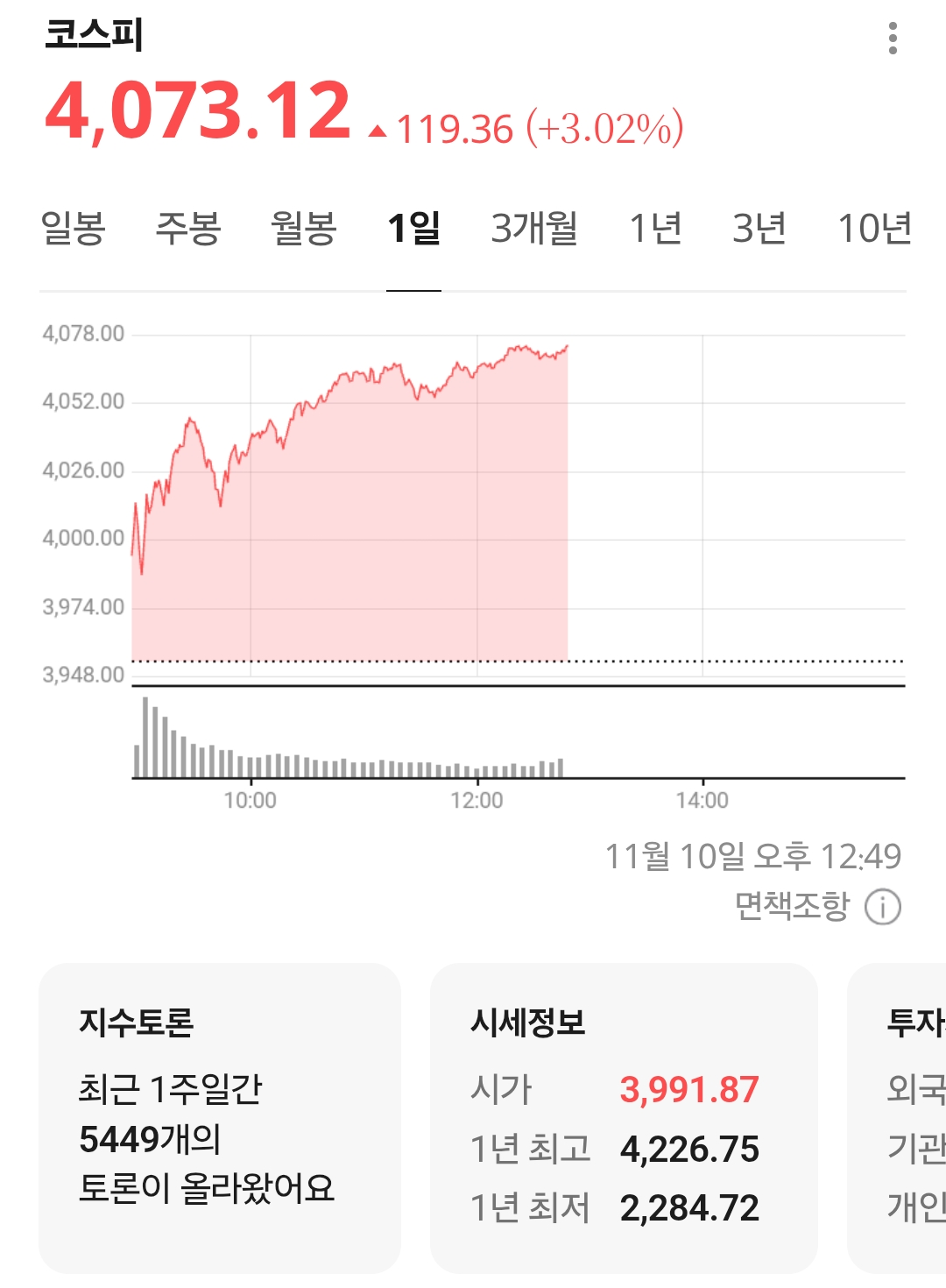Show the 3년 chart range

point(759,229)
